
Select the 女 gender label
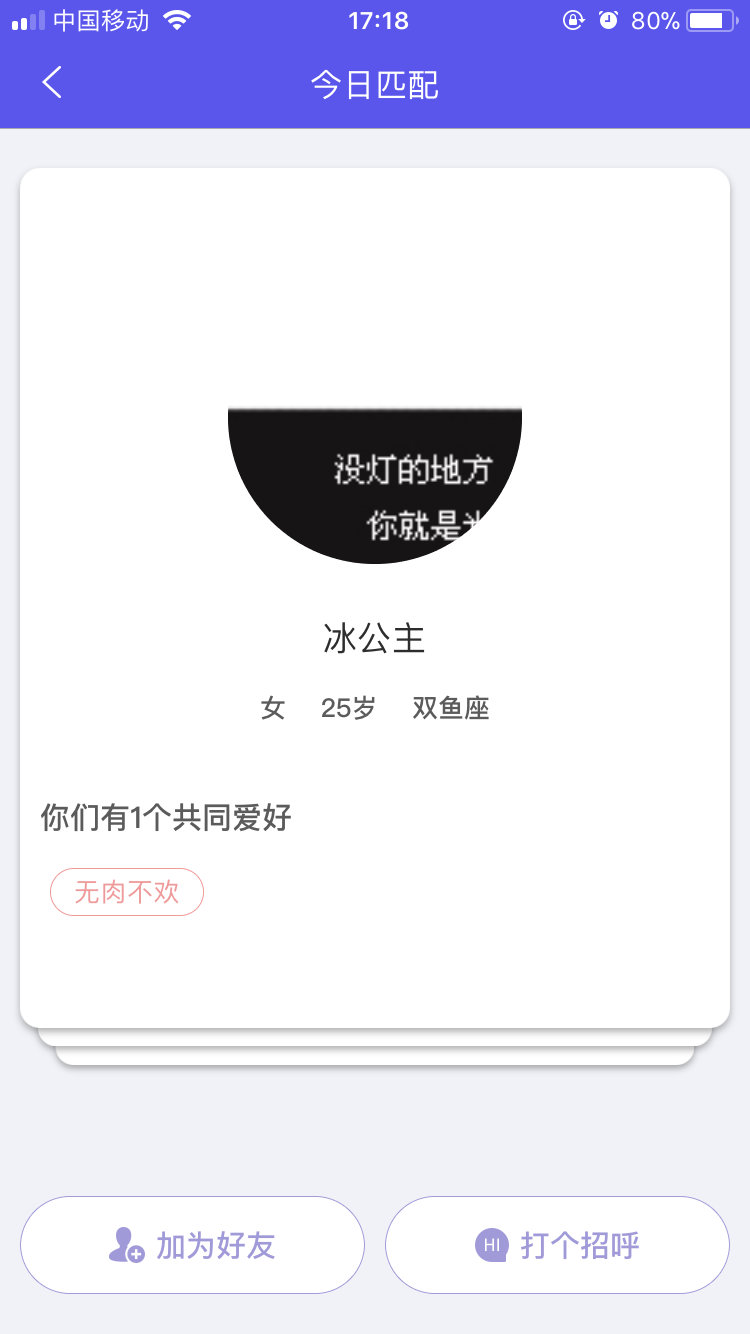pyautogui.click(x=271, y=708)
